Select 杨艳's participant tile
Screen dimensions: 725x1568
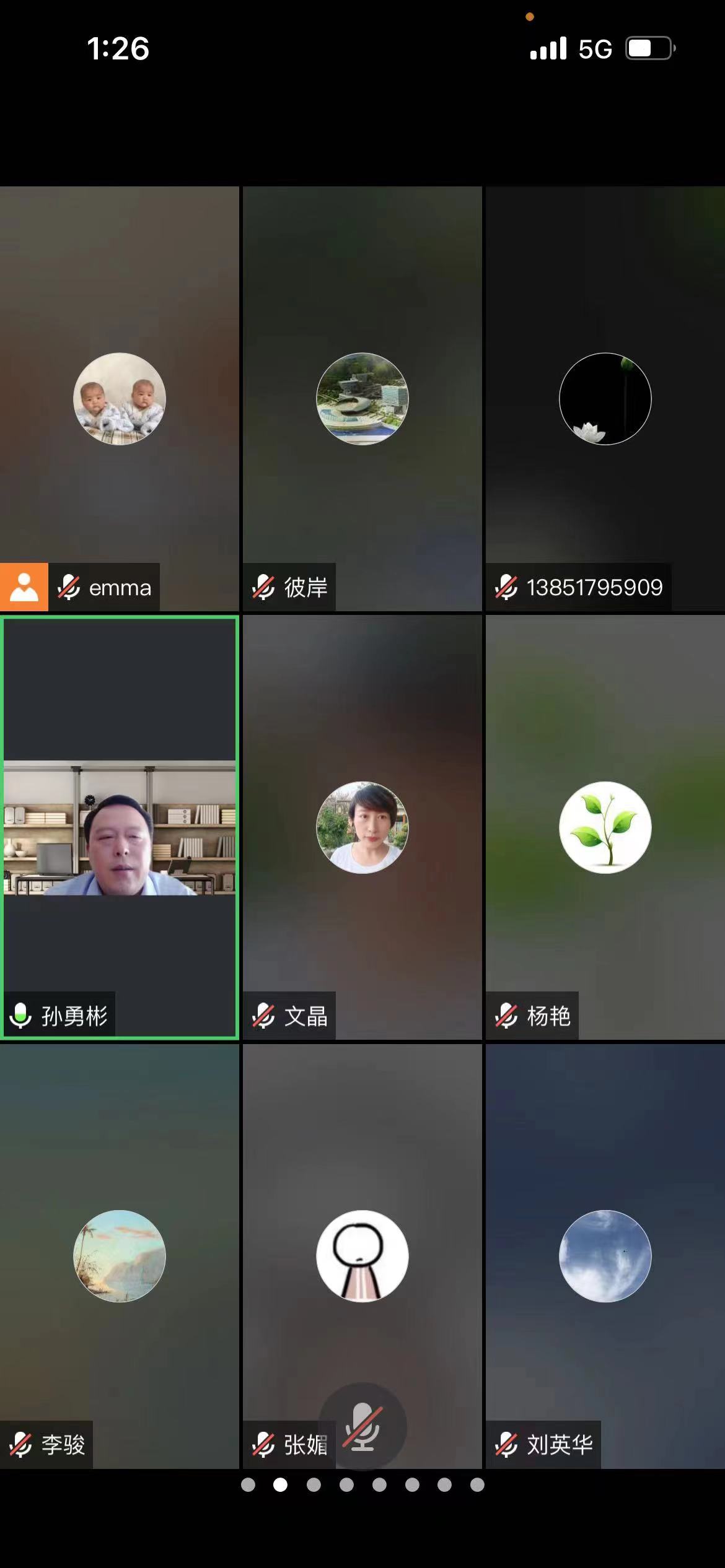[605, 827]
